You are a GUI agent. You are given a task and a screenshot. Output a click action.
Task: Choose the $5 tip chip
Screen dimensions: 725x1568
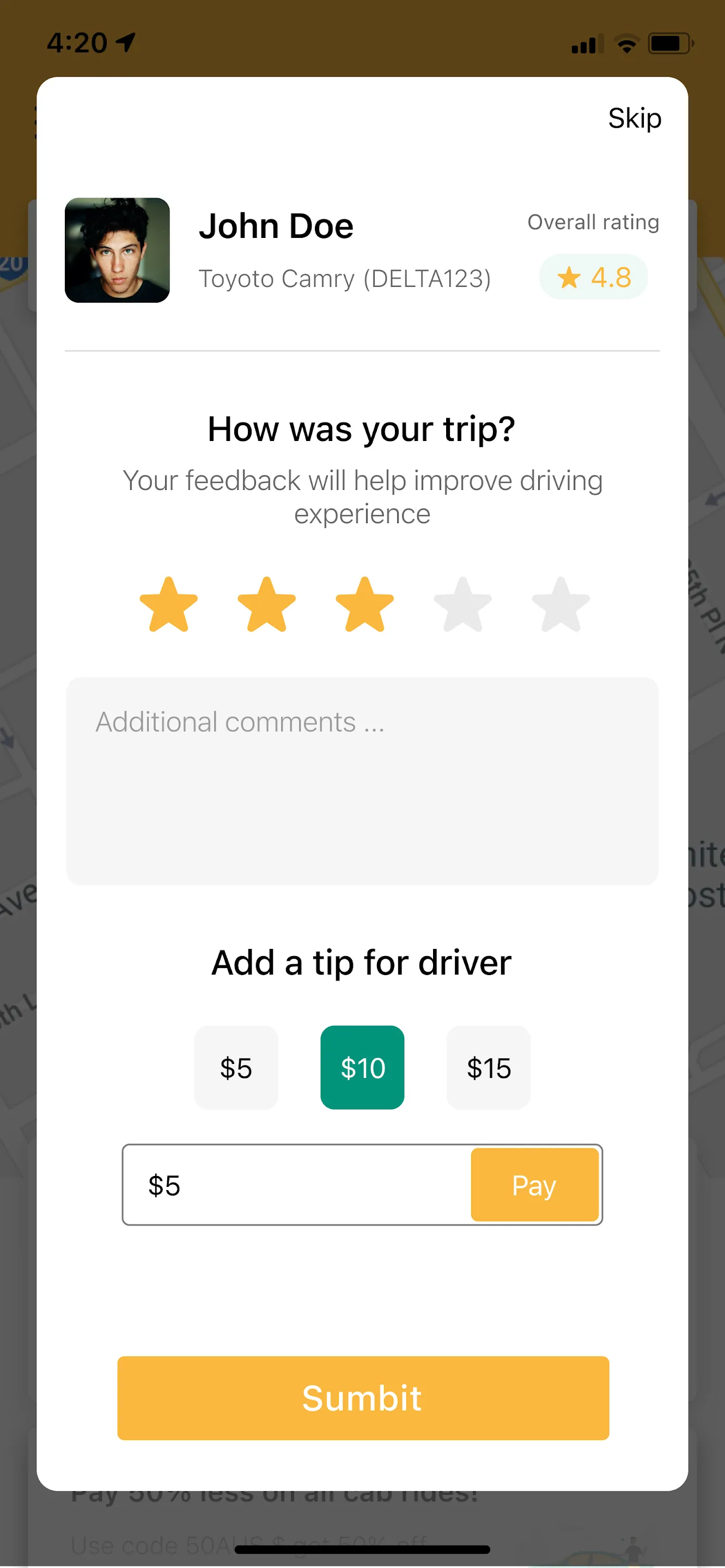pyautogui.click(x=236, y=1068)
